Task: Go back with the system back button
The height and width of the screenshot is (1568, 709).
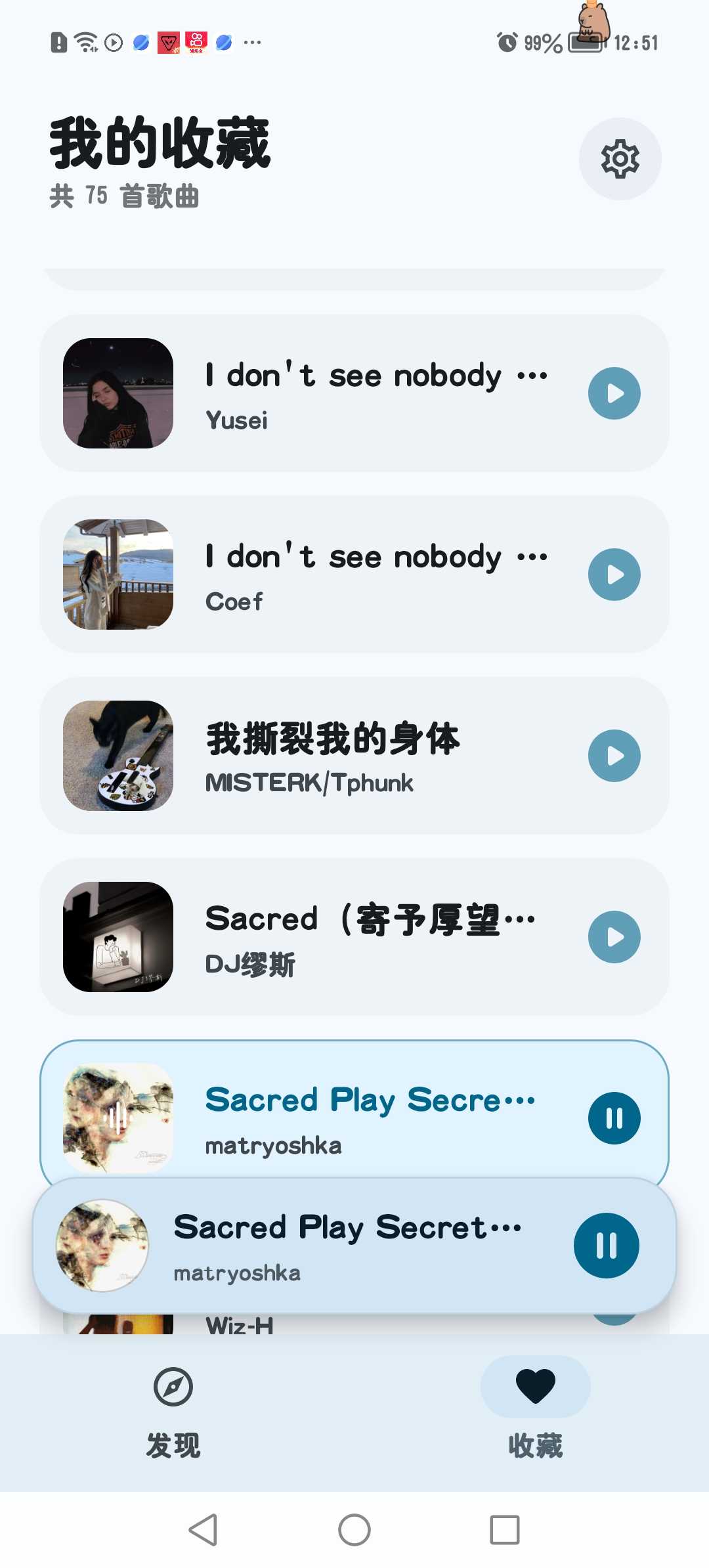Action: (203, 1530)
